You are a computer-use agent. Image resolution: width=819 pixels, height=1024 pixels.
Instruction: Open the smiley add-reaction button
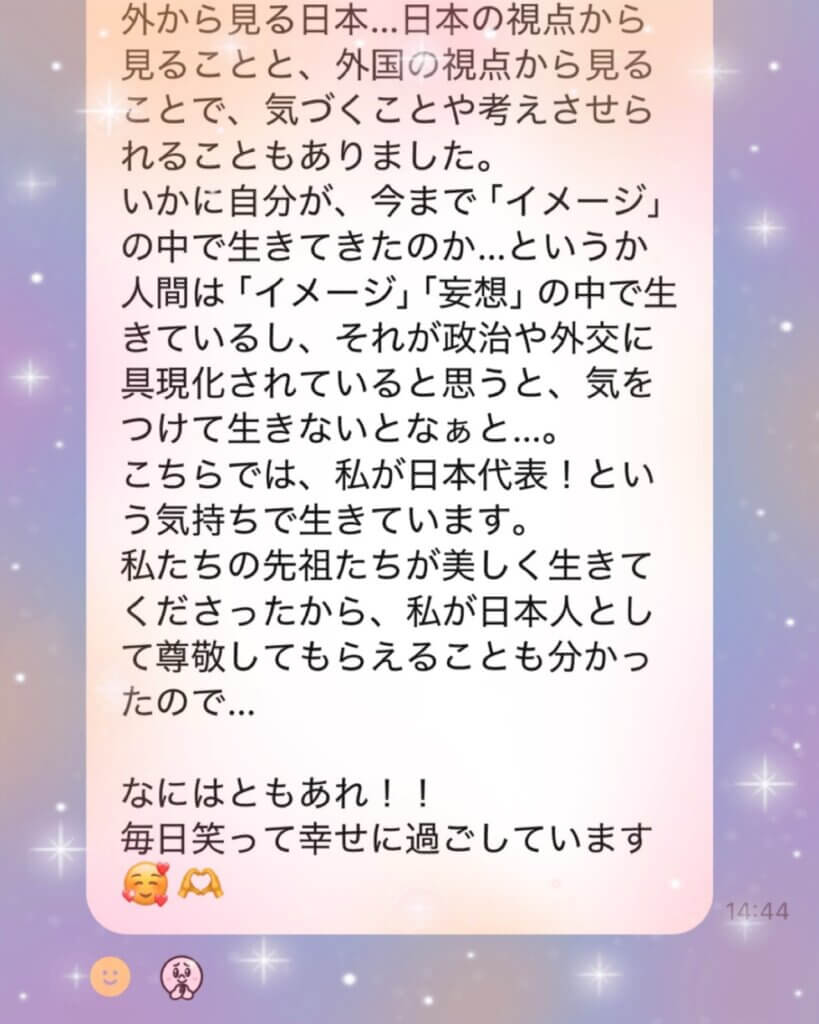tap(110, 975)
